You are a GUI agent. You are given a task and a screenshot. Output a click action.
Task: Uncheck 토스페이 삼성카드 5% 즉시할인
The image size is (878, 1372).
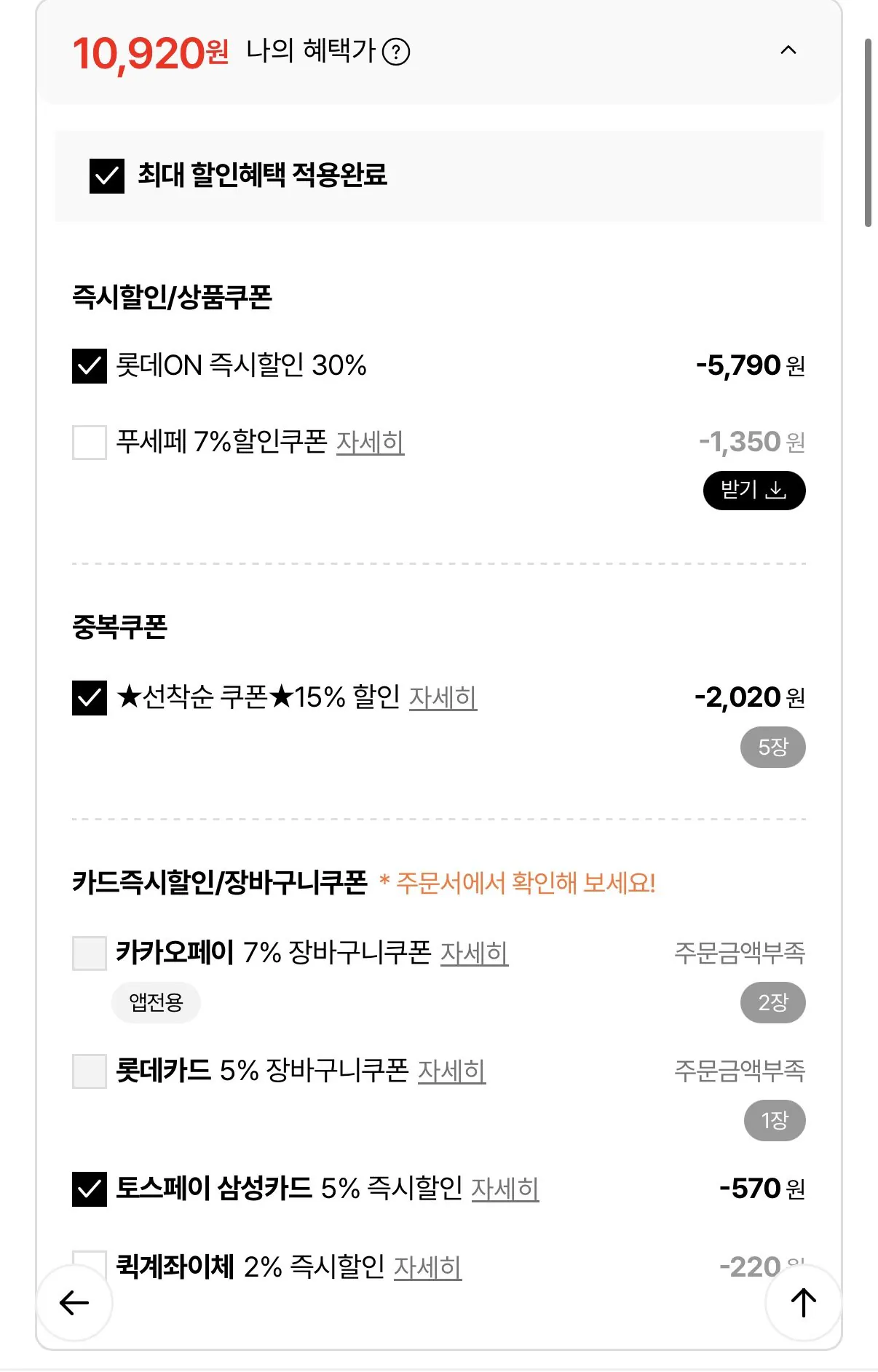point(89,1190)
